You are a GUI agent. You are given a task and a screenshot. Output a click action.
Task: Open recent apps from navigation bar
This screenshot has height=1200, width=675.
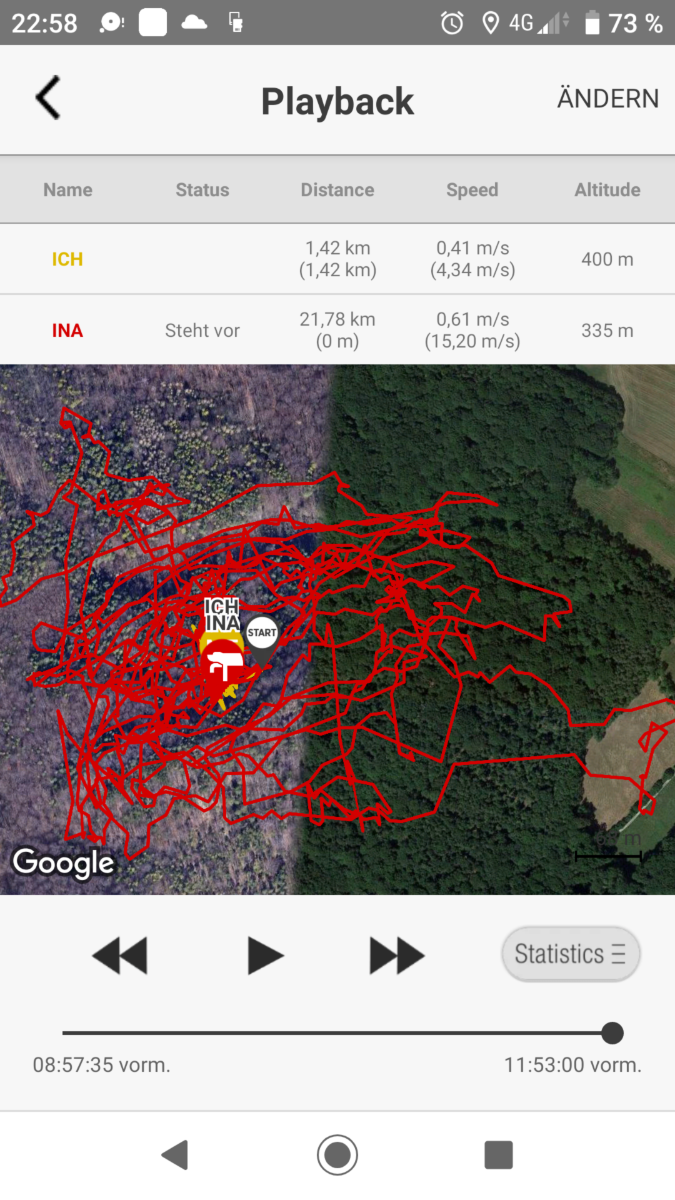pos(498,1155)
